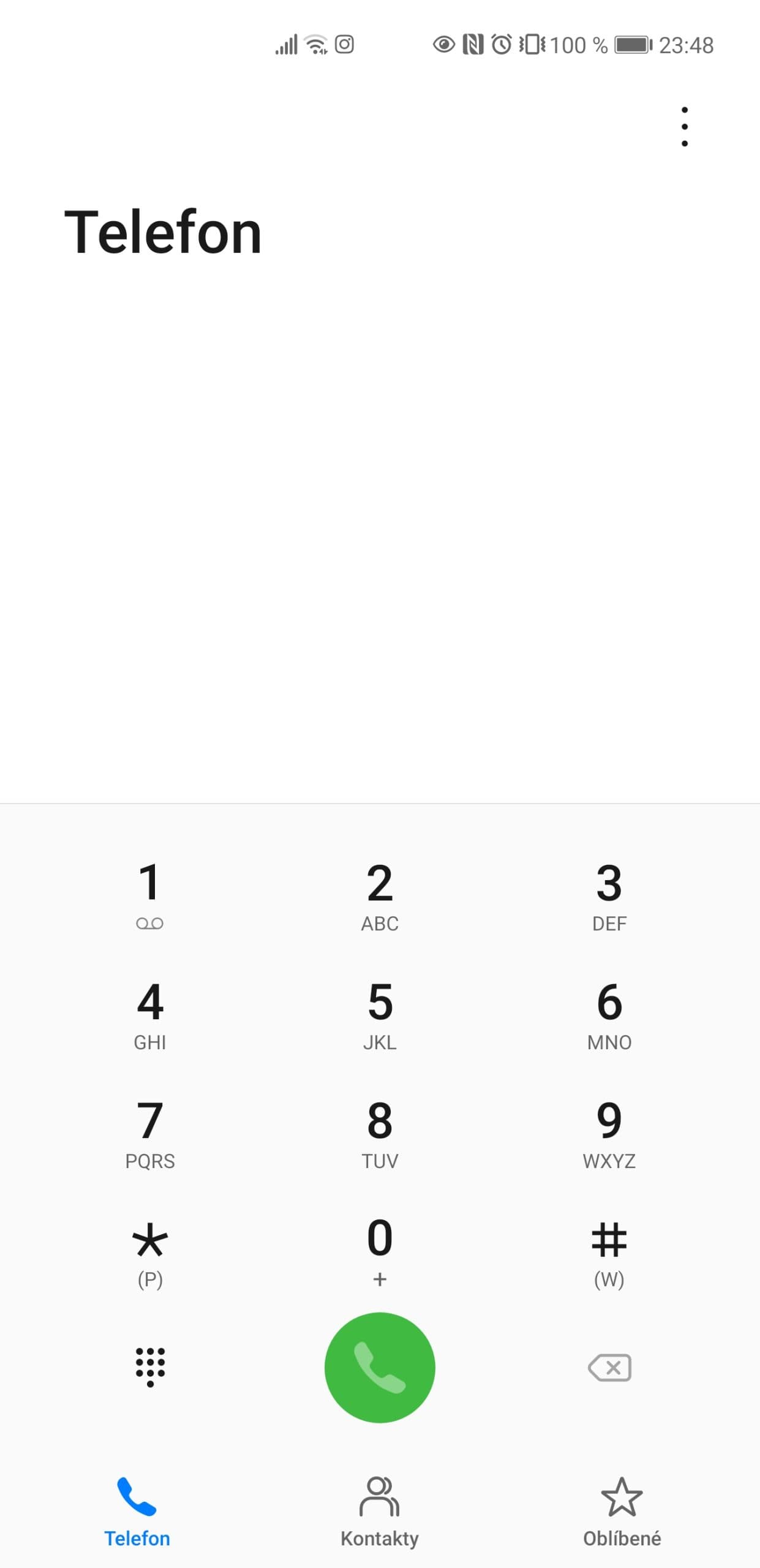
Task: Enter digit 9 WXYZ
Action: (x=609, y=1132)
